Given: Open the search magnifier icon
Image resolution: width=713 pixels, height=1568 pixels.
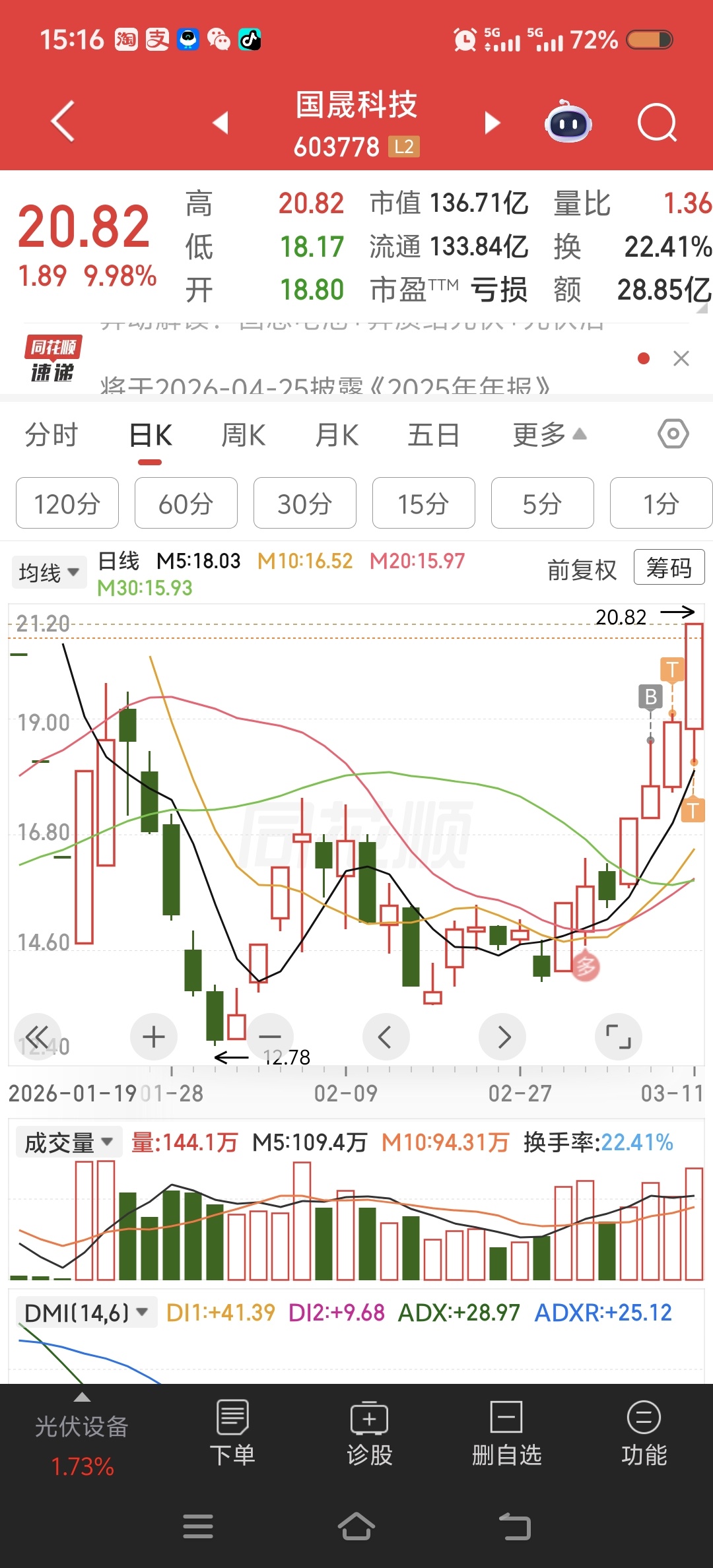Looking at the screenshot, I should [657, 123].
